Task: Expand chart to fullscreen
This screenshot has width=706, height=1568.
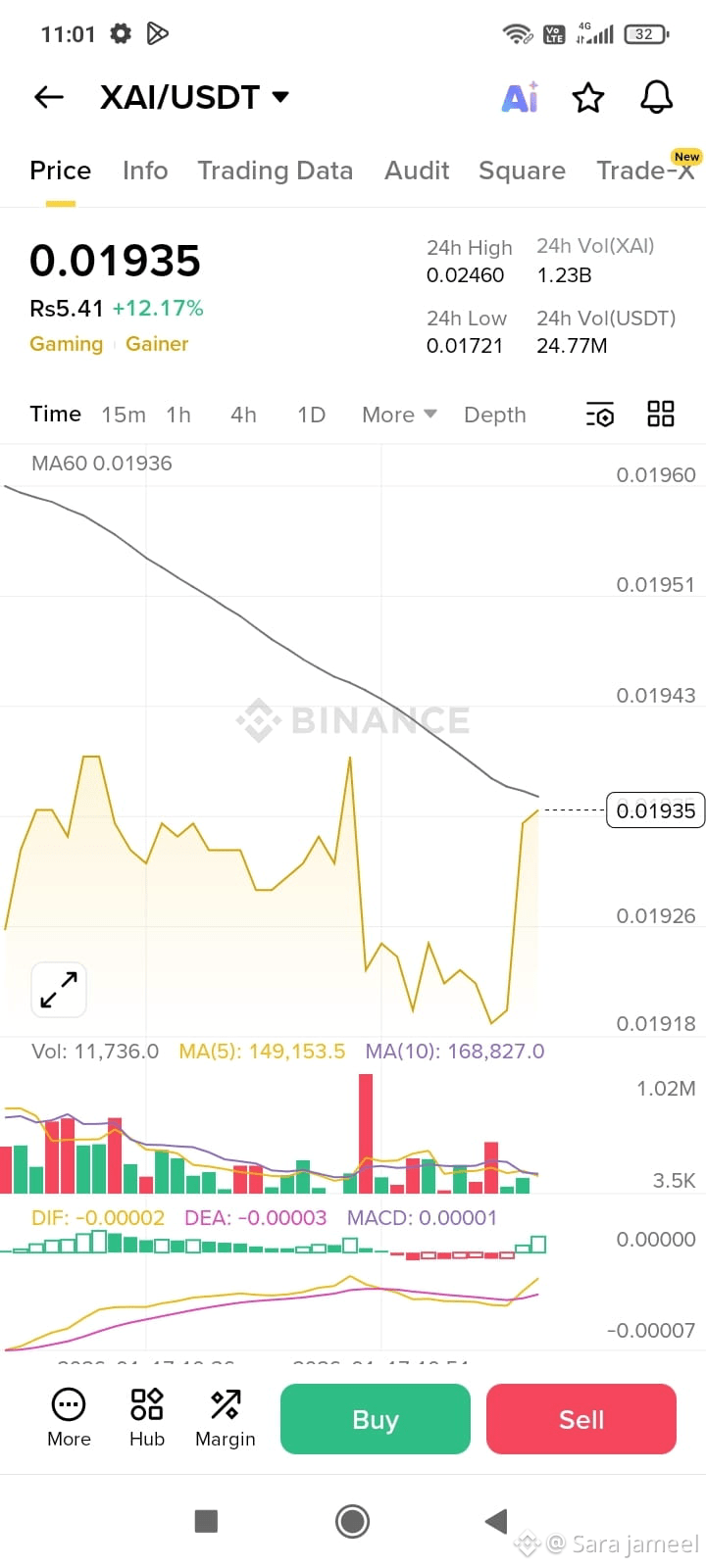Action: click(59, 990)
